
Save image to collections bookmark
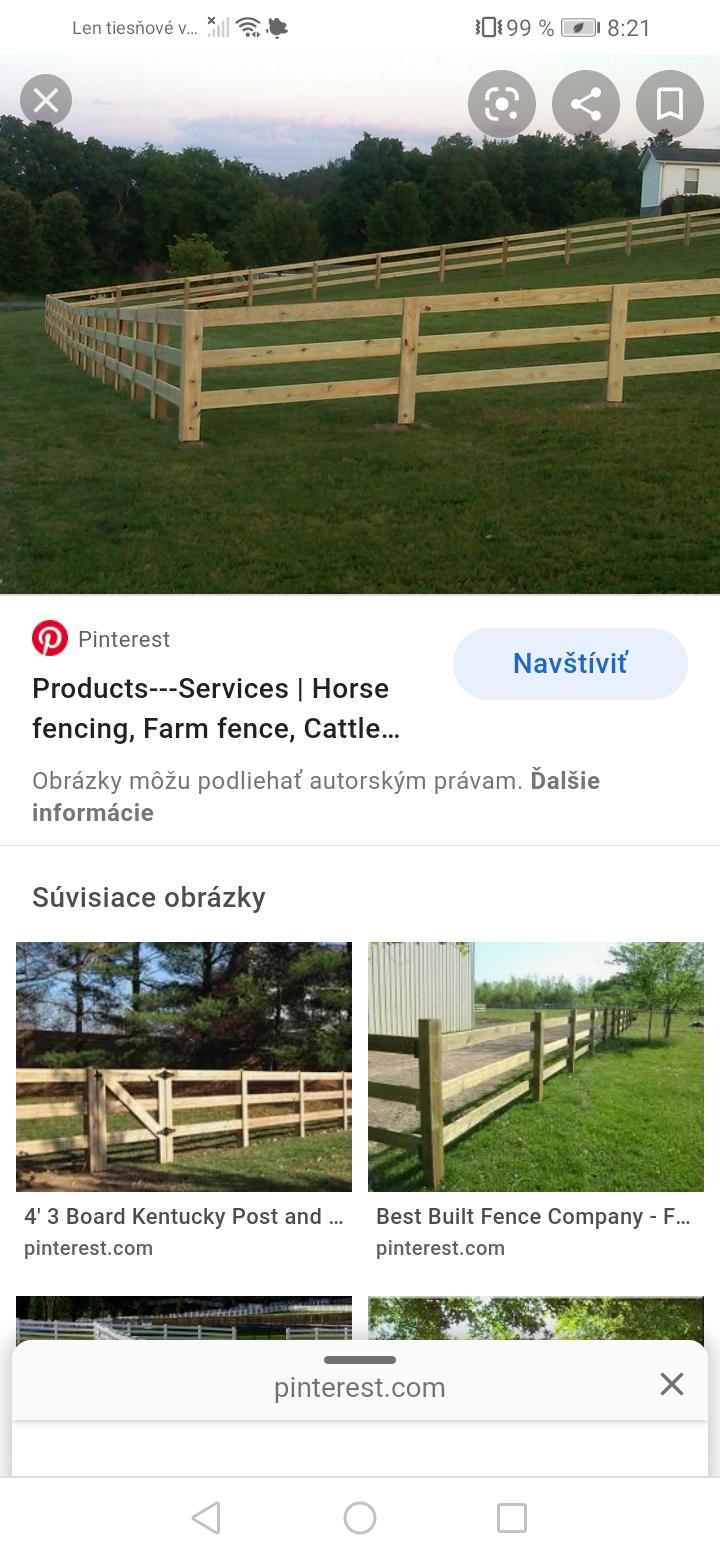click(669, 103)
